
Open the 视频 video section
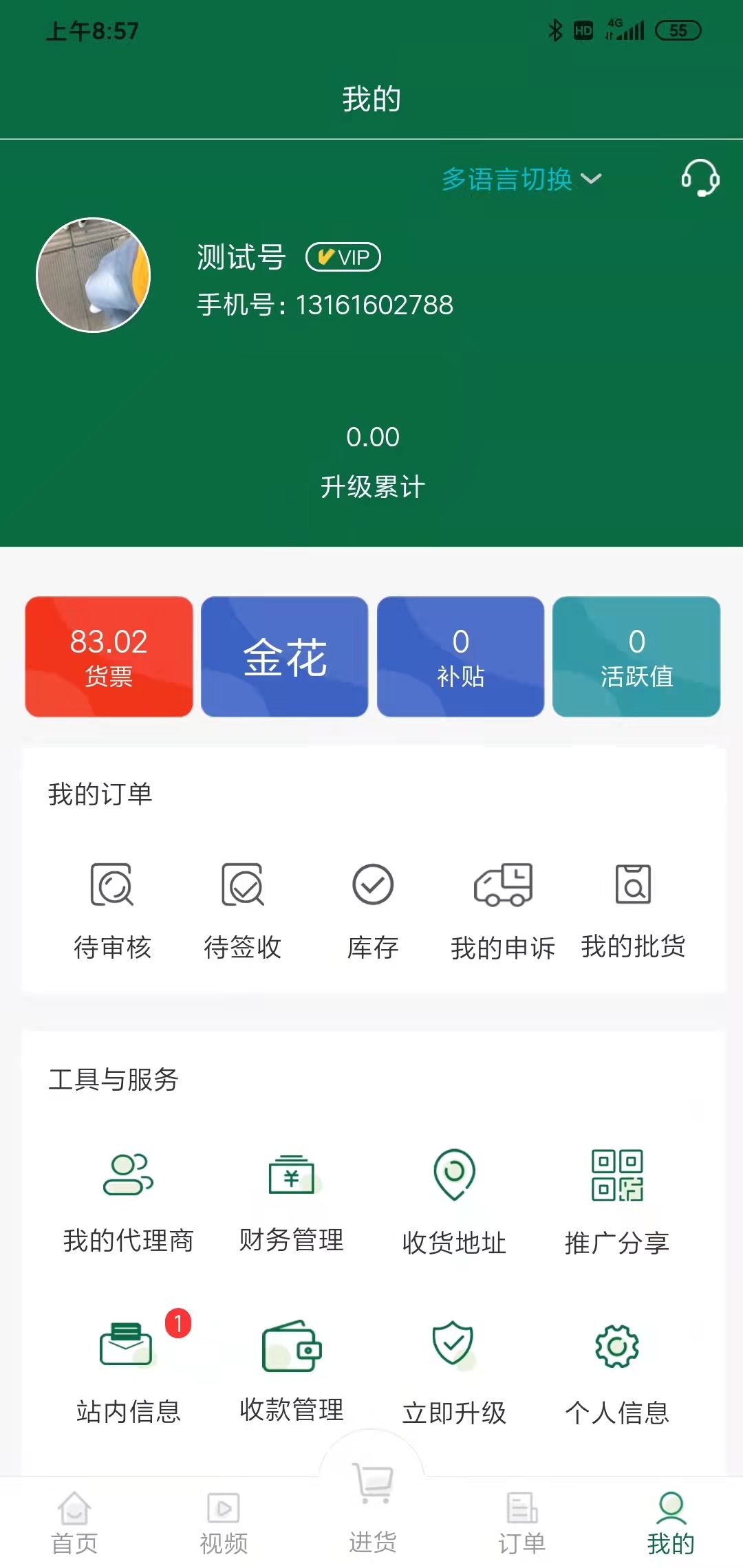coord(223,1520)
